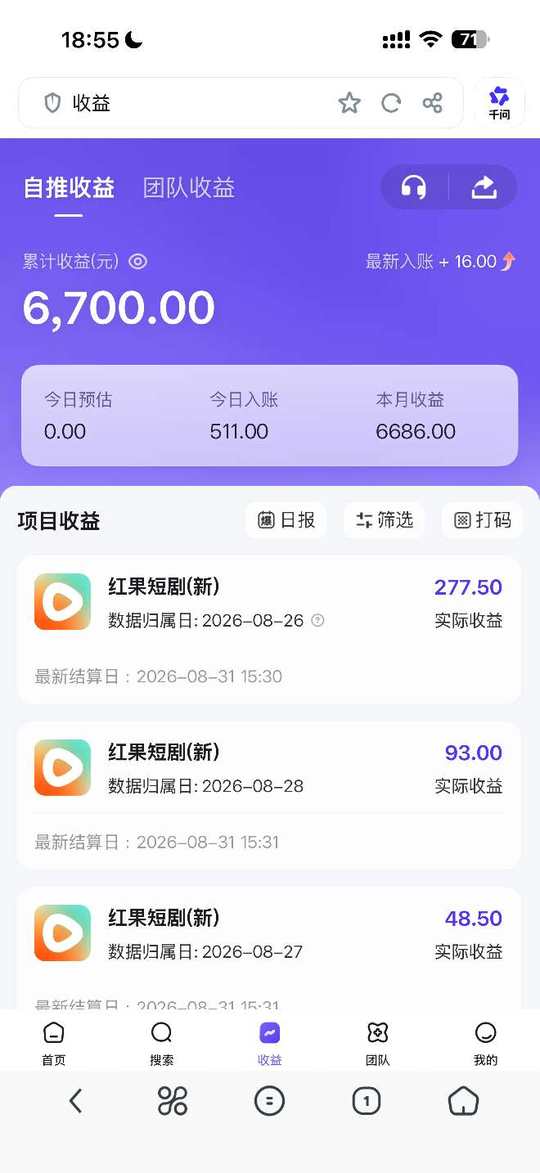
Task: Open the 红果短剧 card with 277.50 earnings
Action: click(269, 629)
